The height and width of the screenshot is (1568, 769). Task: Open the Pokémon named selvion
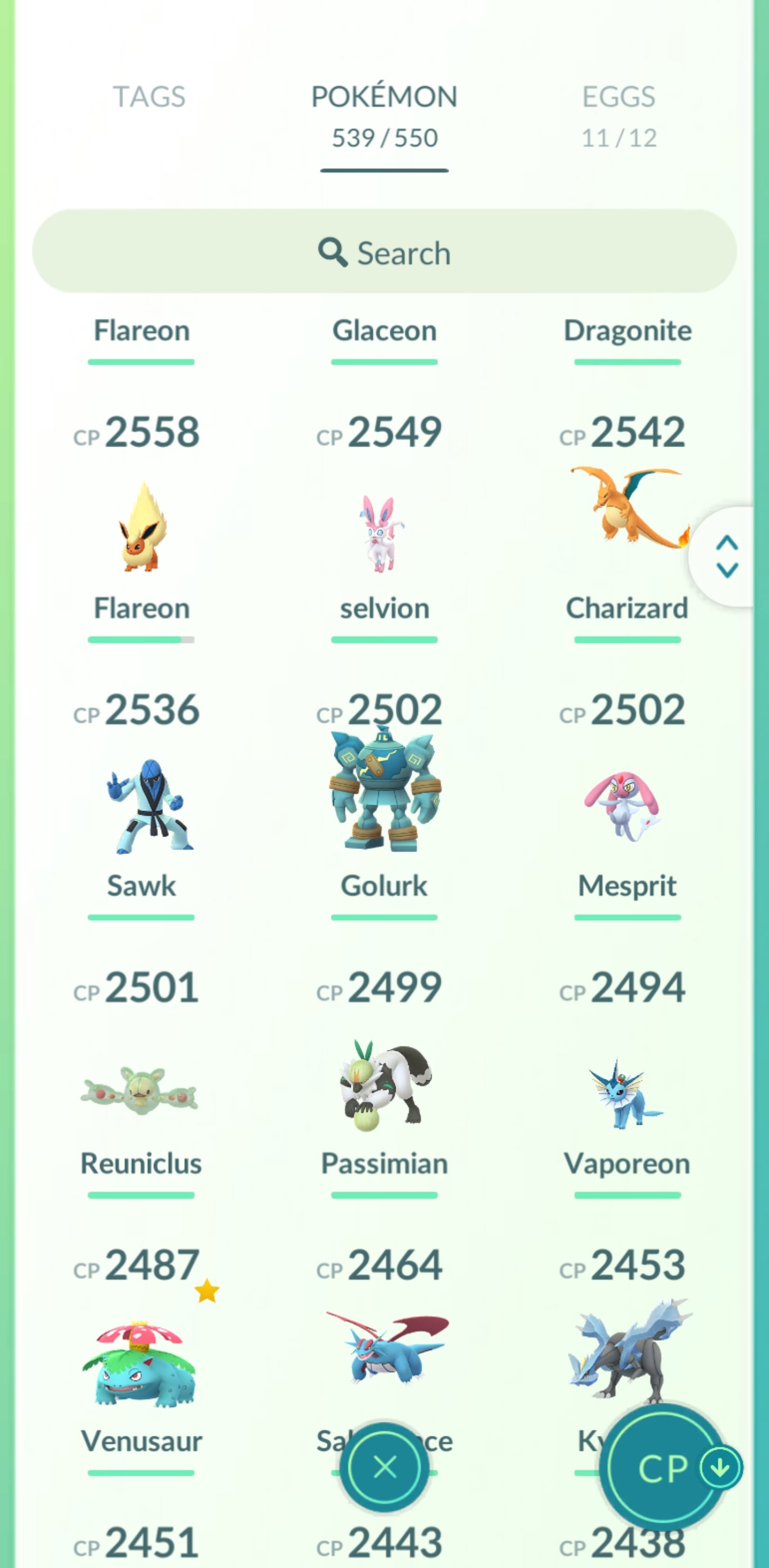384,536
